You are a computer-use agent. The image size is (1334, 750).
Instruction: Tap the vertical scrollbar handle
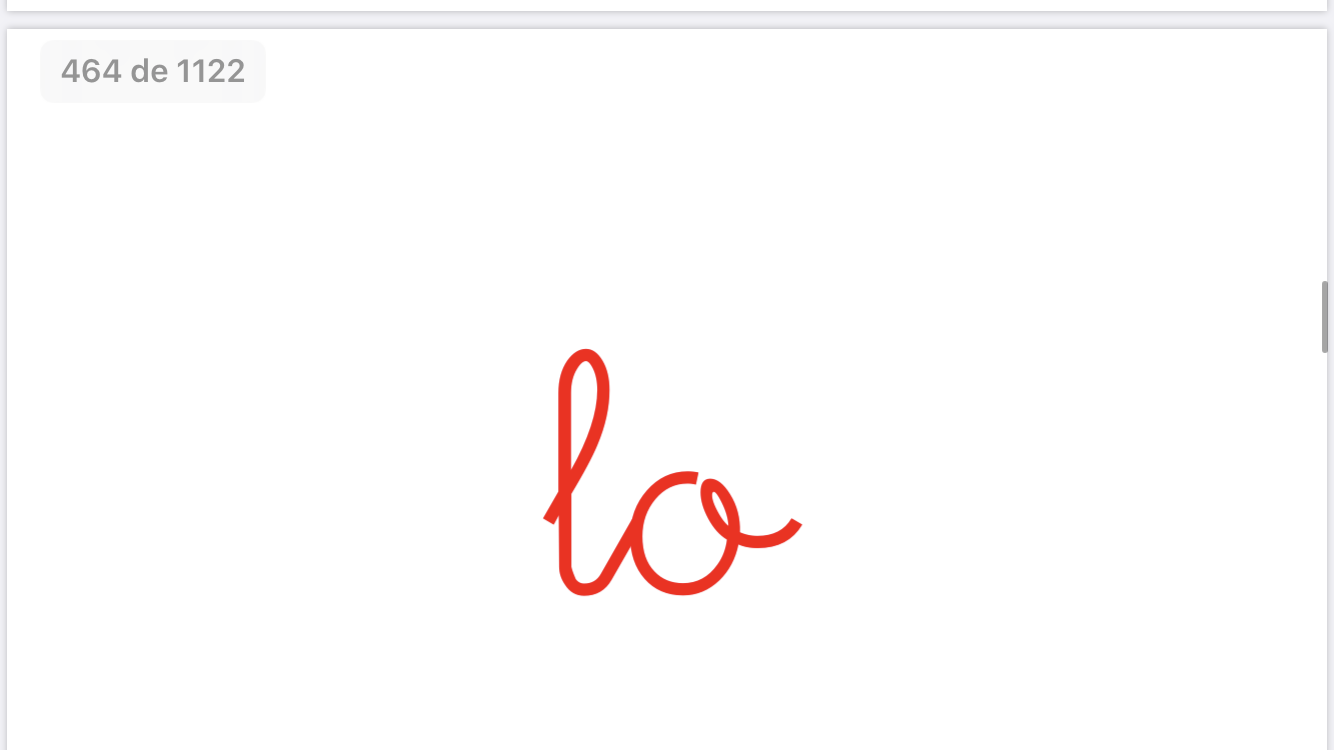click(1325, 317)
